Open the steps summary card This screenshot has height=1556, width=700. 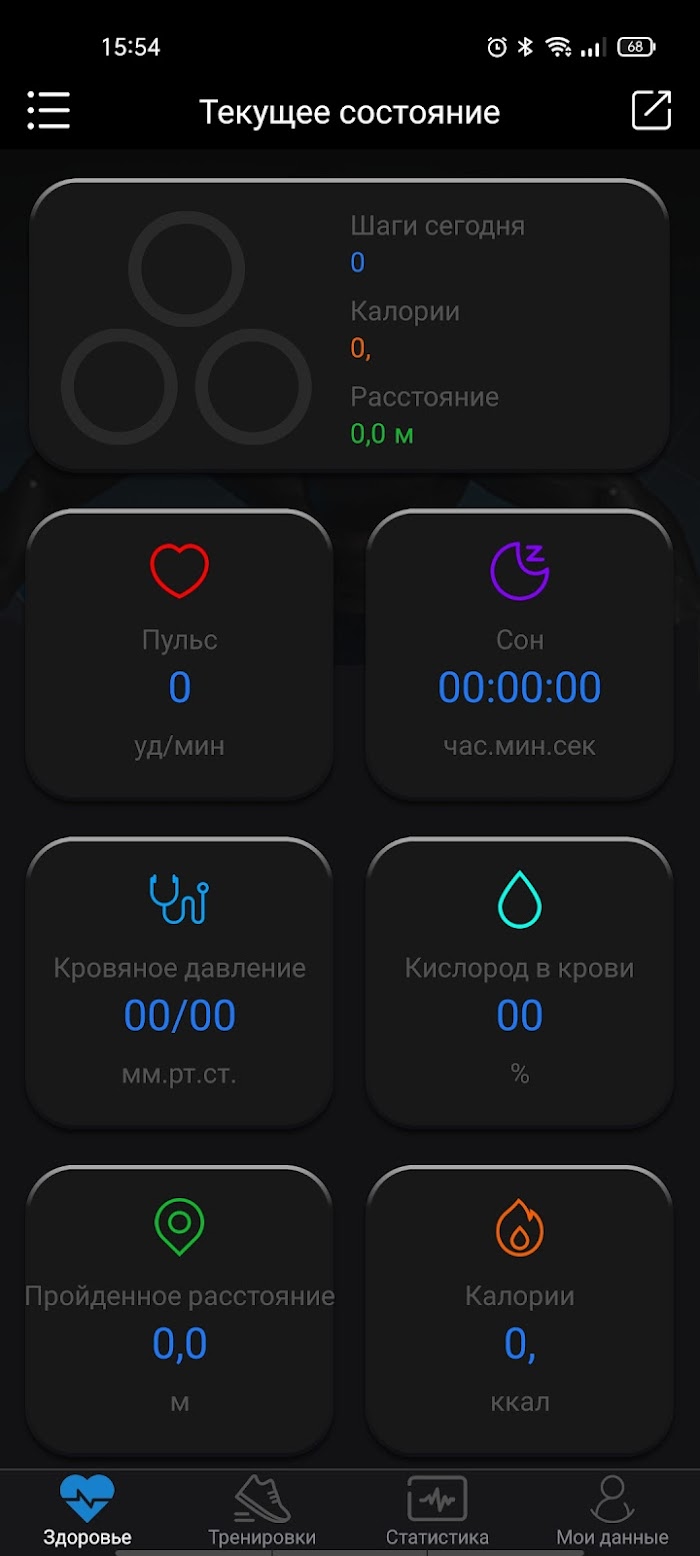(x=349, y=326)
